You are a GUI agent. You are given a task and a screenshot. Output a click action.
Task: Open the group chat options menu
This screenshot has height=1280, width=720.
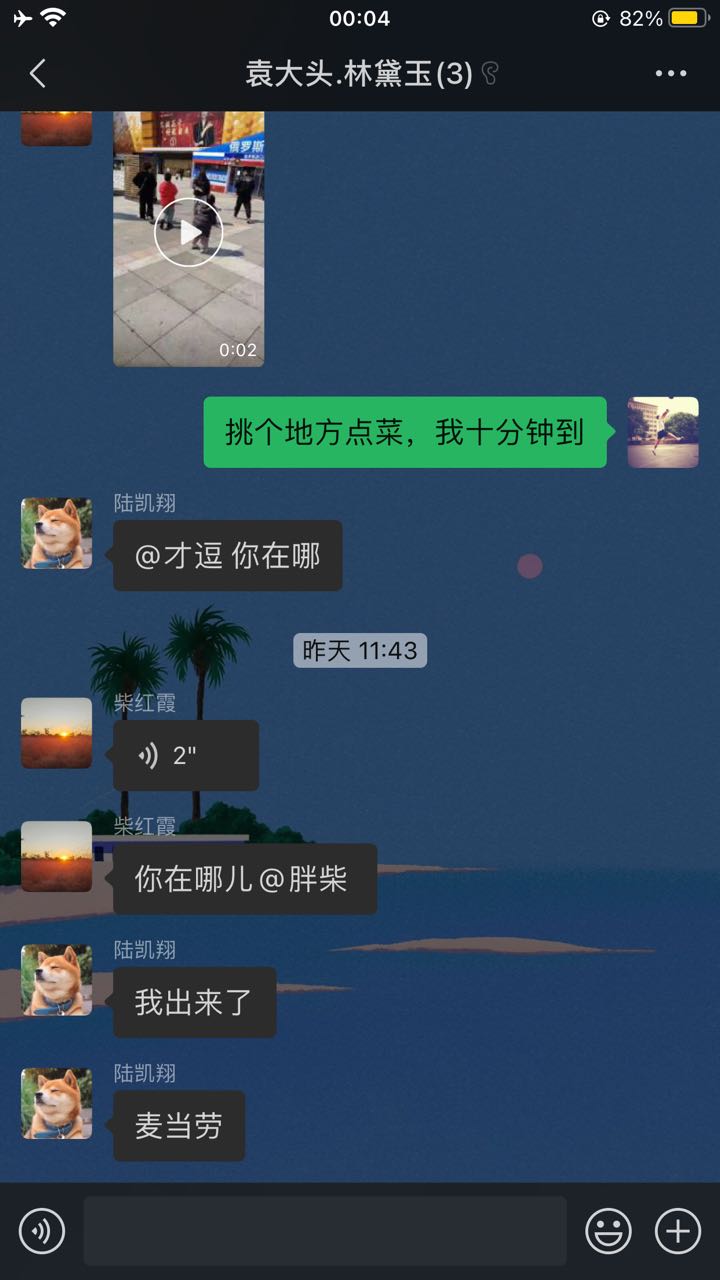pyautogui.click(x=671, y=73)
